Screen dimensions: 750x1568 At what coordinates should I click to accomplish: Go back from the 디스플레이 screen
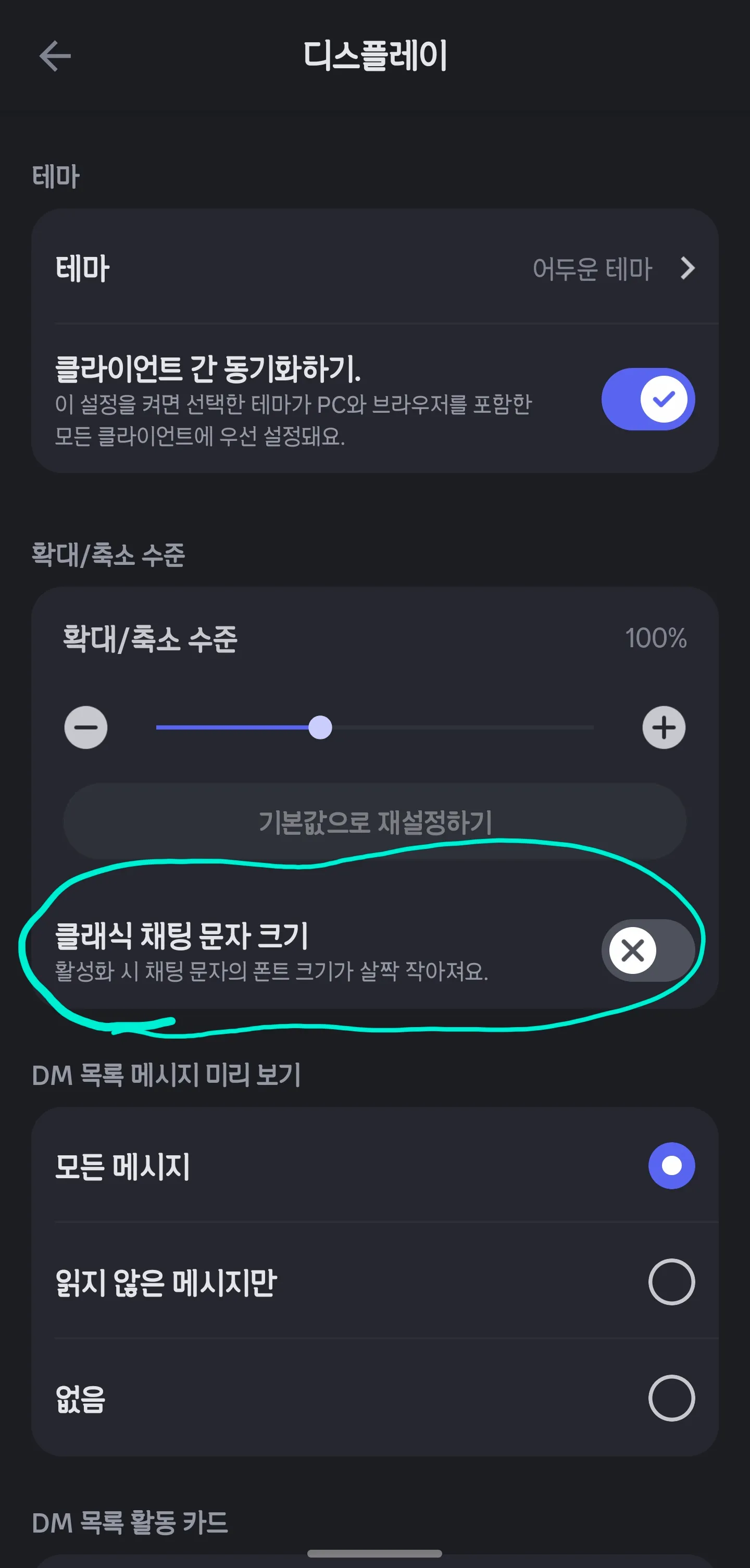coord(55,56)
